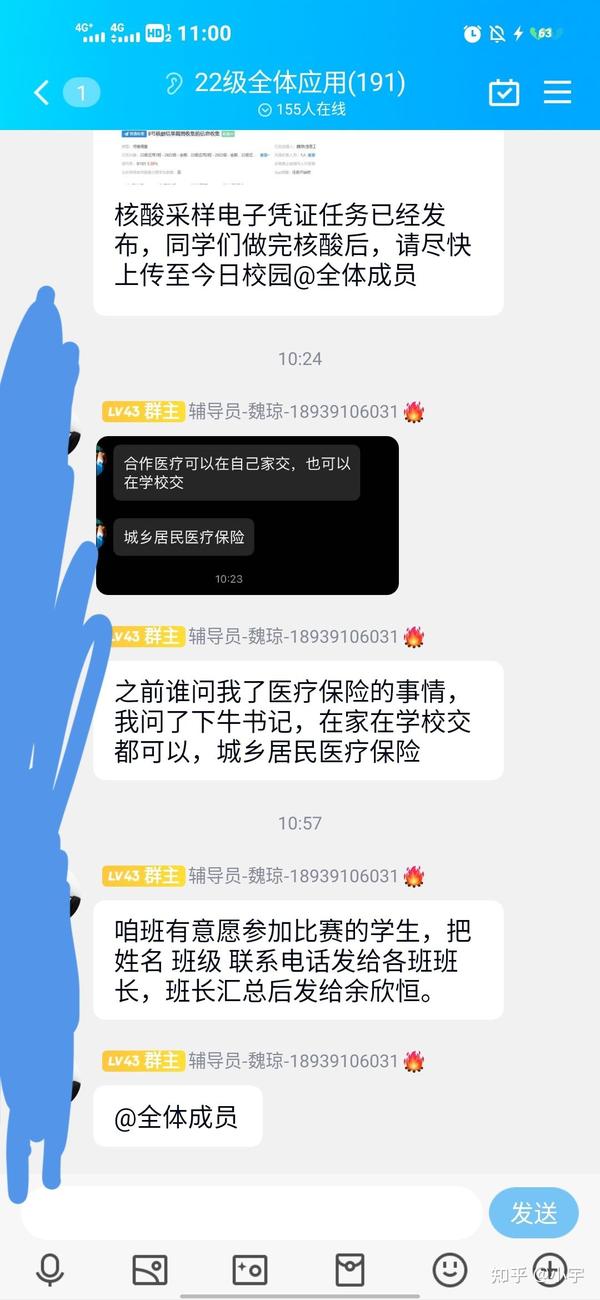This screenshot has width=600, height=1300.
Task: Open the emoji panel
Action: tap(450, 1270)
